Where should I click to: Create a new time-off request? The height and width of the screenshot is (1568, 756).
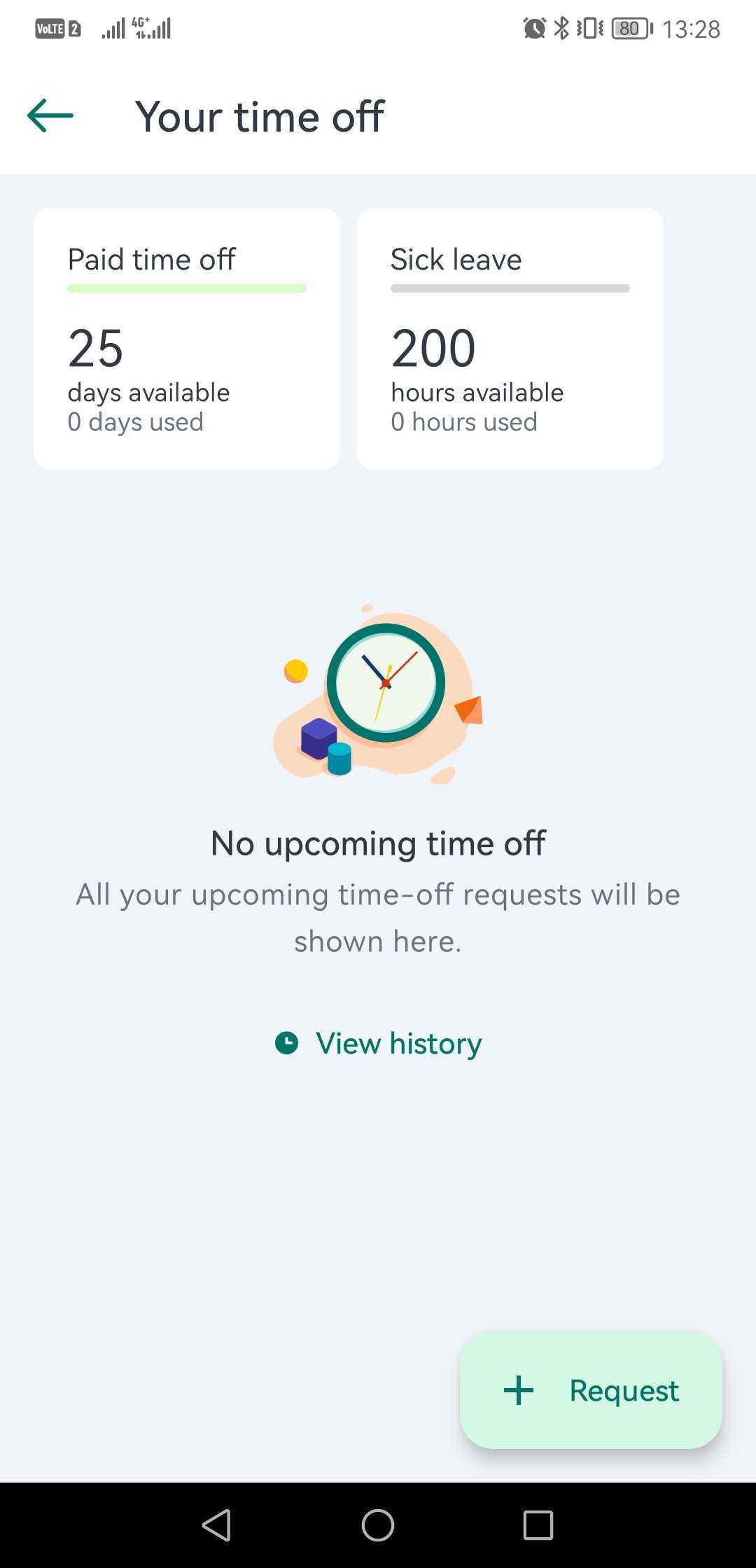point(590,1390)
